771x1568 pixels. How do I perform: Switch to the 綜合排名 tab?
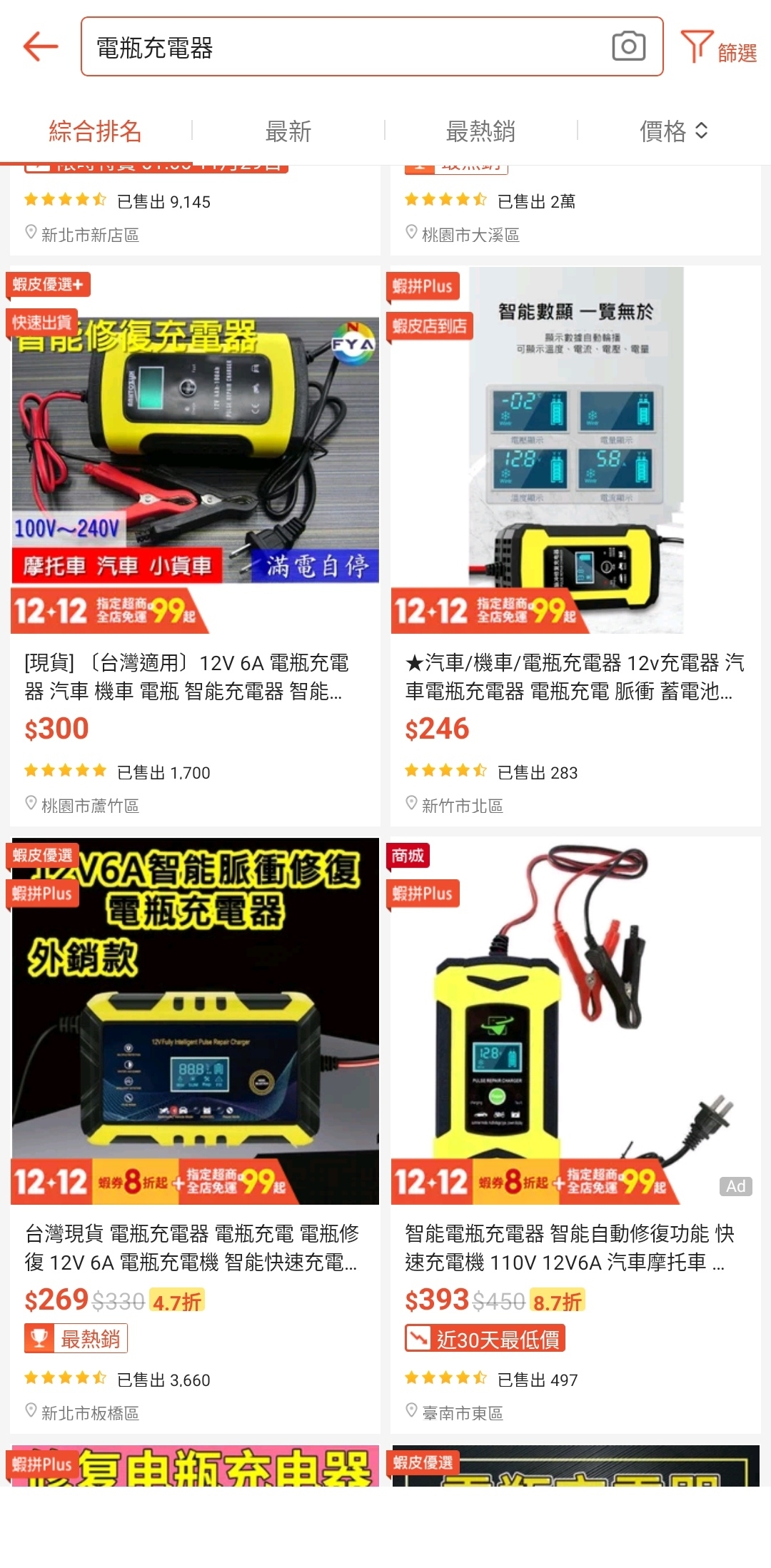(95, 131)
